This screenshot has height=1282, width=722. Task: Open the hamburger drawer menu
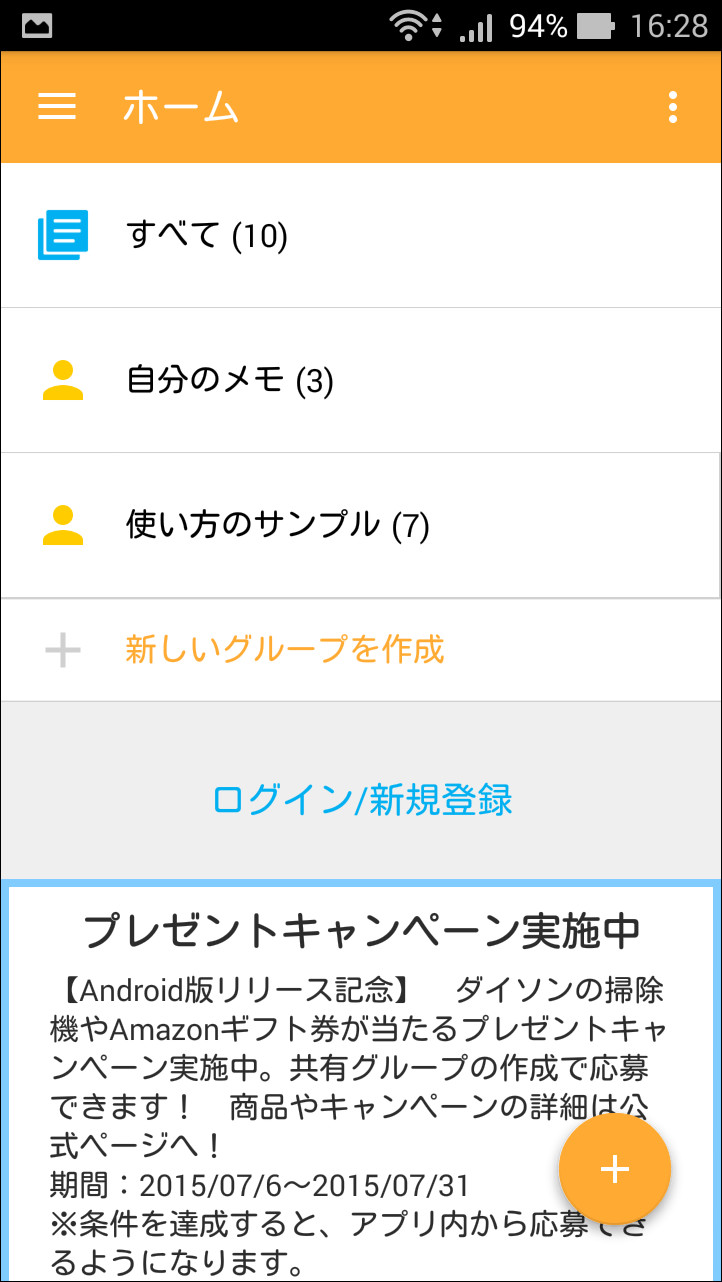click(x=57, y=107)
